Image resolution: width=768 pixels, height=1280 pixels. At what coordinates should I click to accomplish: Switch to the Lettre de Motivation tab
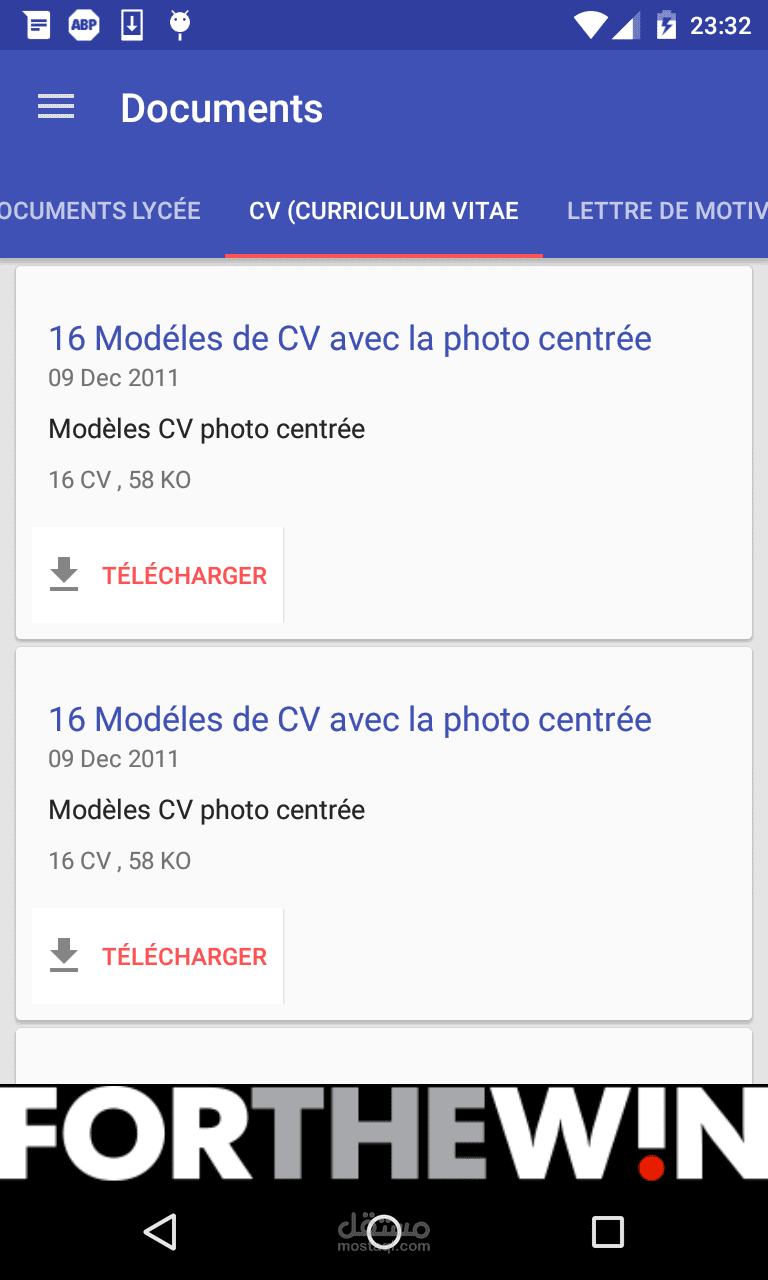(x=665, y=211)
